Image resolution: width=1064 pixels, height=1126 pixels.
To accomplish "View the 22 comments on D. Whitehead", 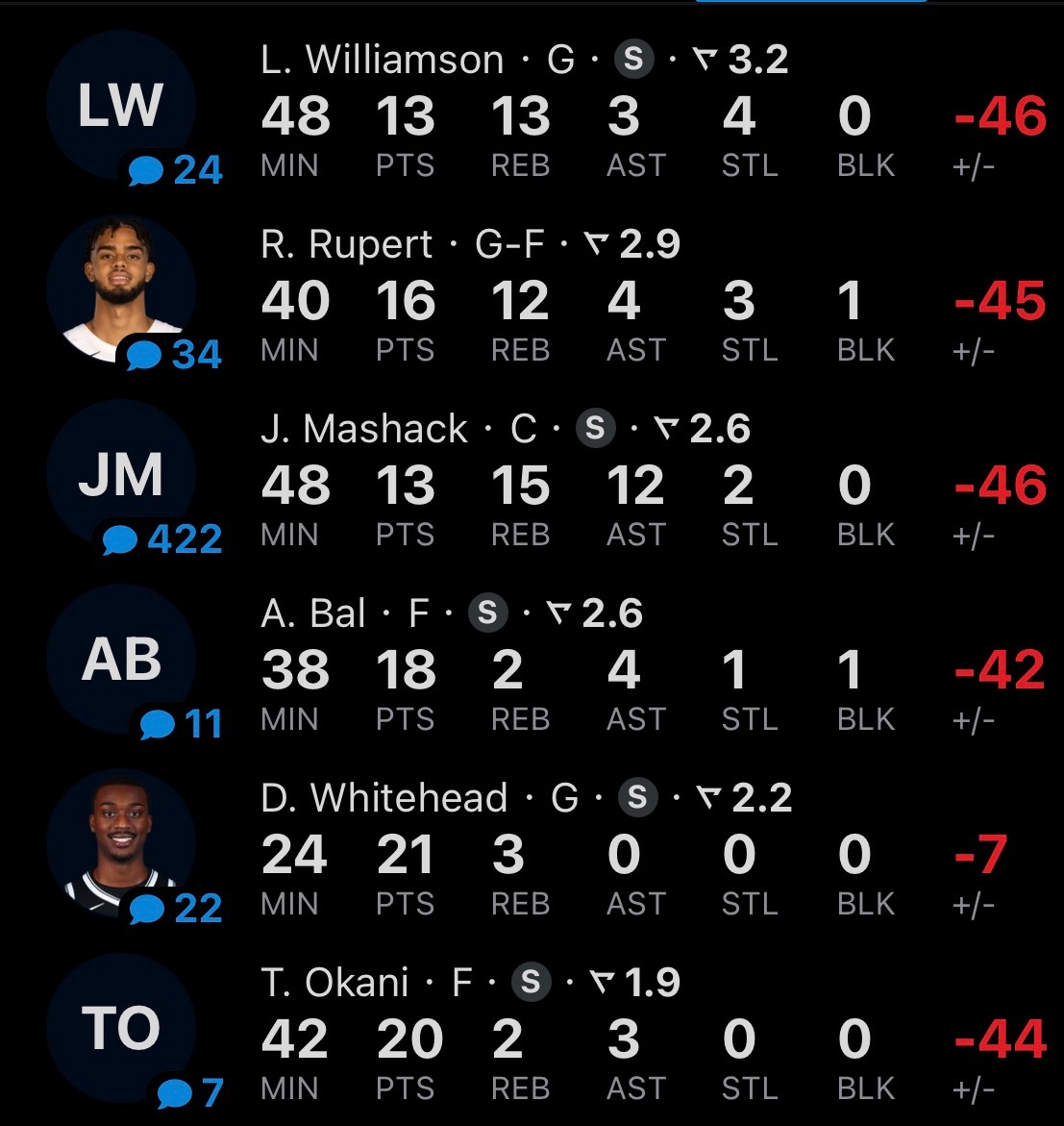I will coord(177,909).
